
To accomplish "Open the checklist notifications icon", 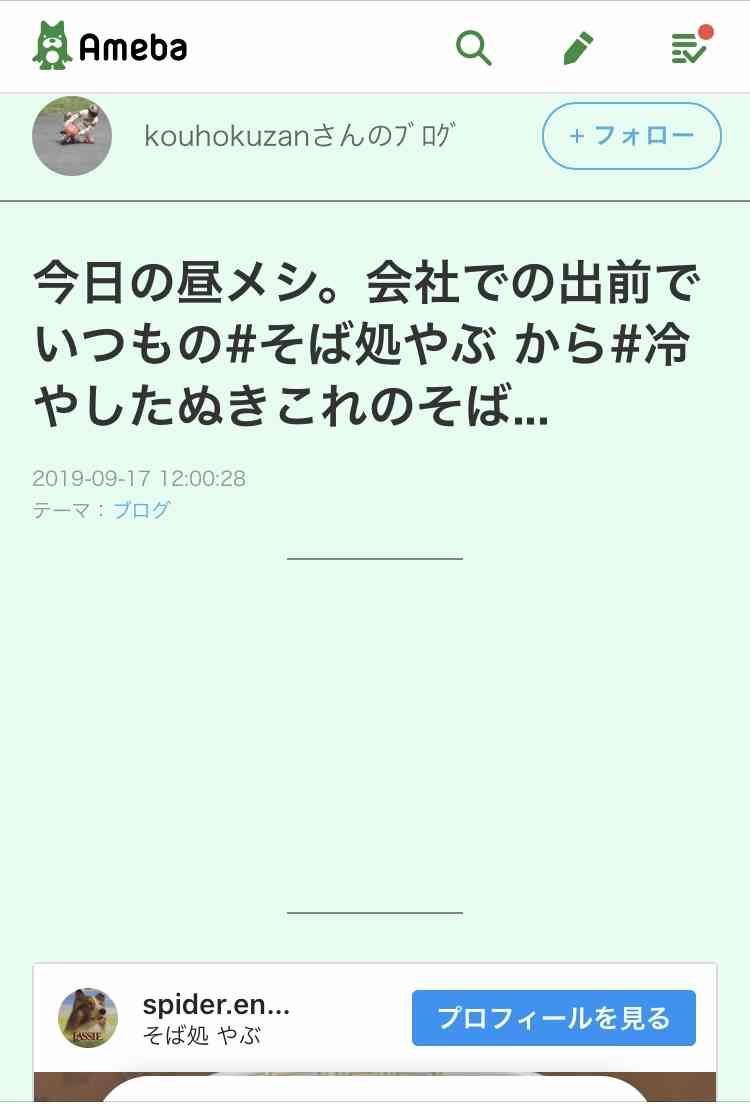I will coord(689,47).
